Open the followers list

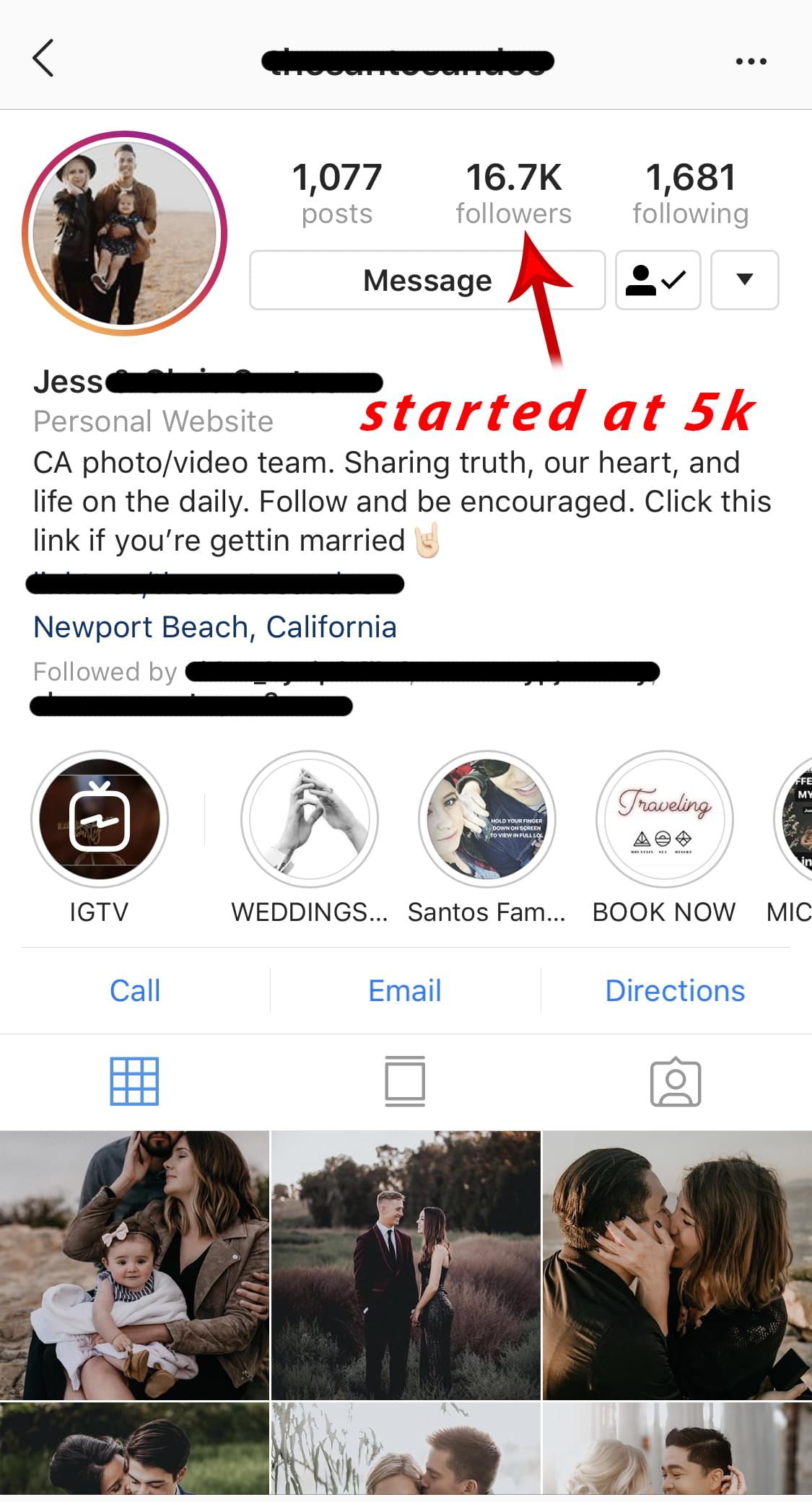(x=513, y=193)
